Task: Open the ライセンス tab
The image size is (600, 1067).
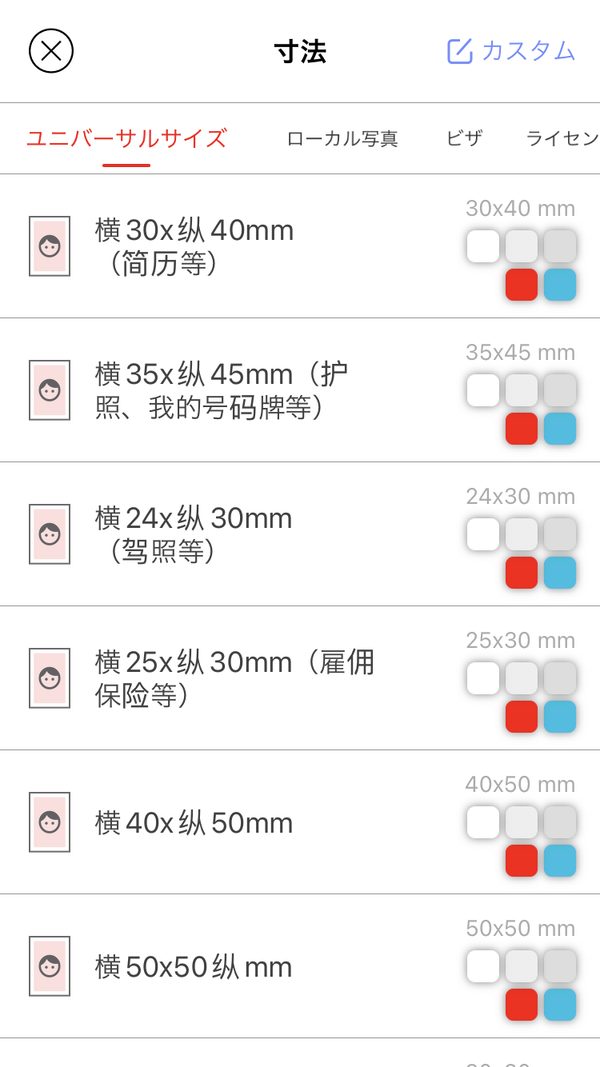Action: [x=562, y=139]
